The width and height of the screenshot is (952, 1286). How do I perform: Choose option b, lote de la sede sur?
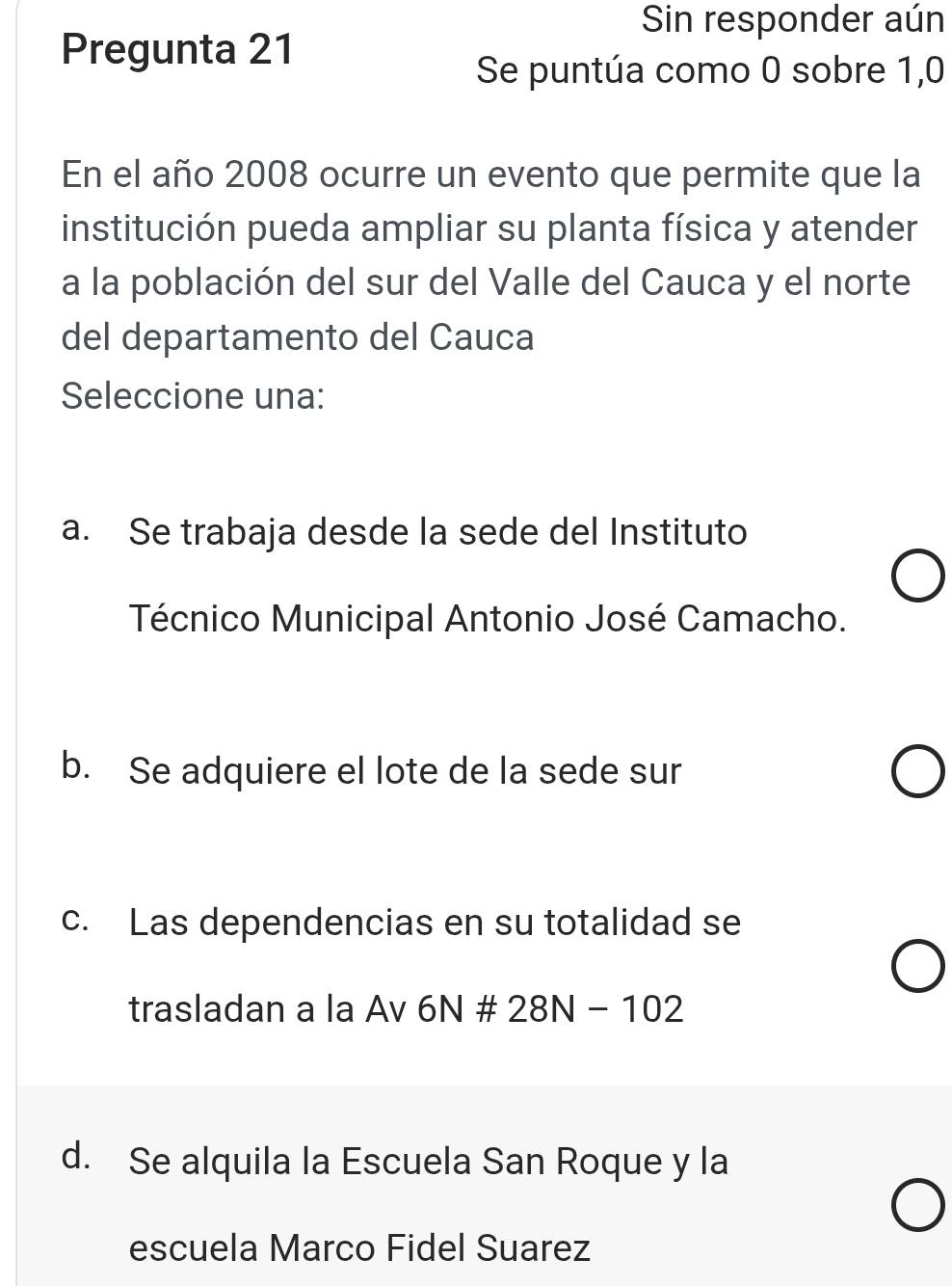(x=916, y=772)
